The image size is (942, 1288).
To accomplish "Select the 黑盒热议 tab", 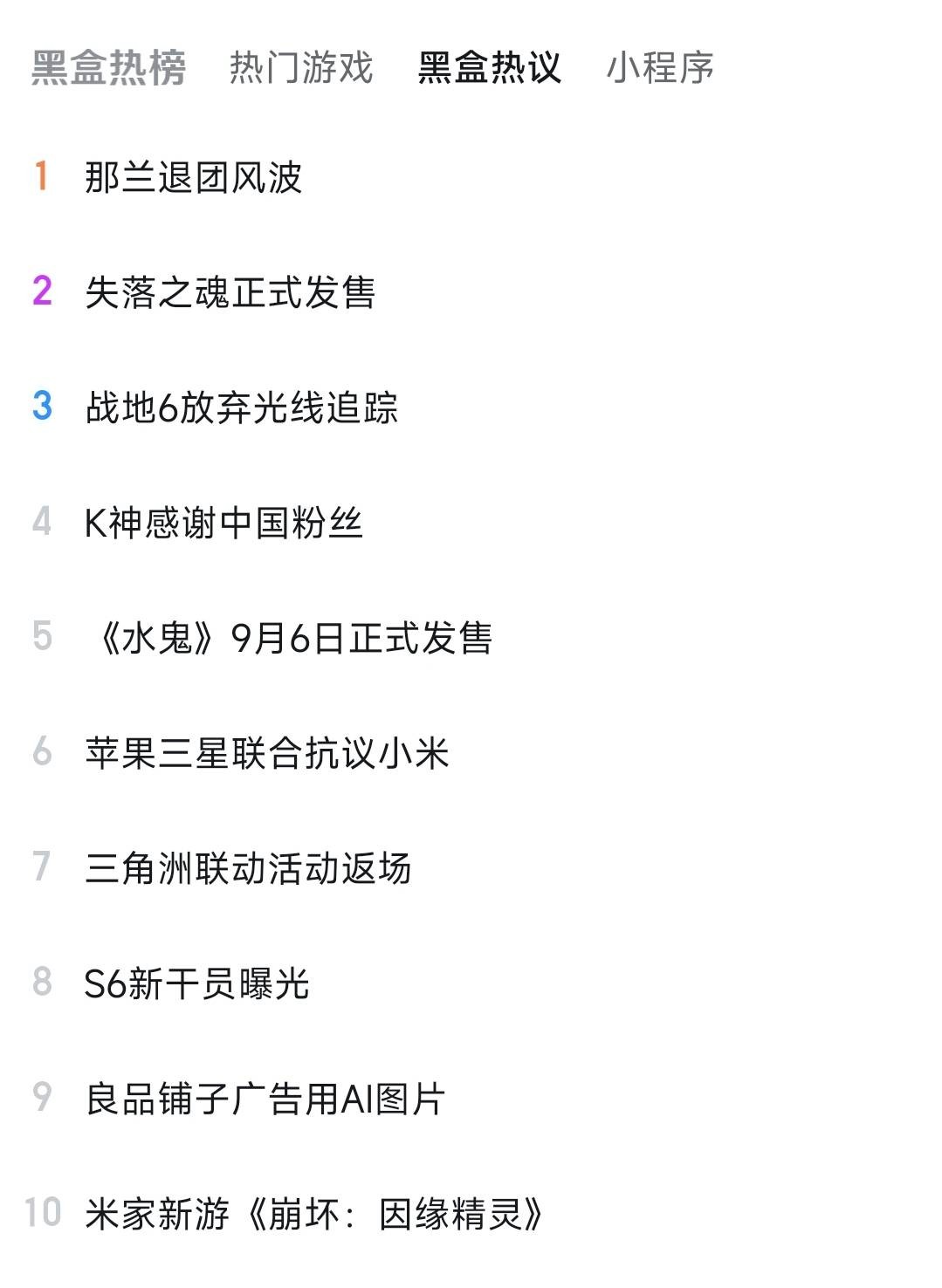I will (x=489, y=68).
